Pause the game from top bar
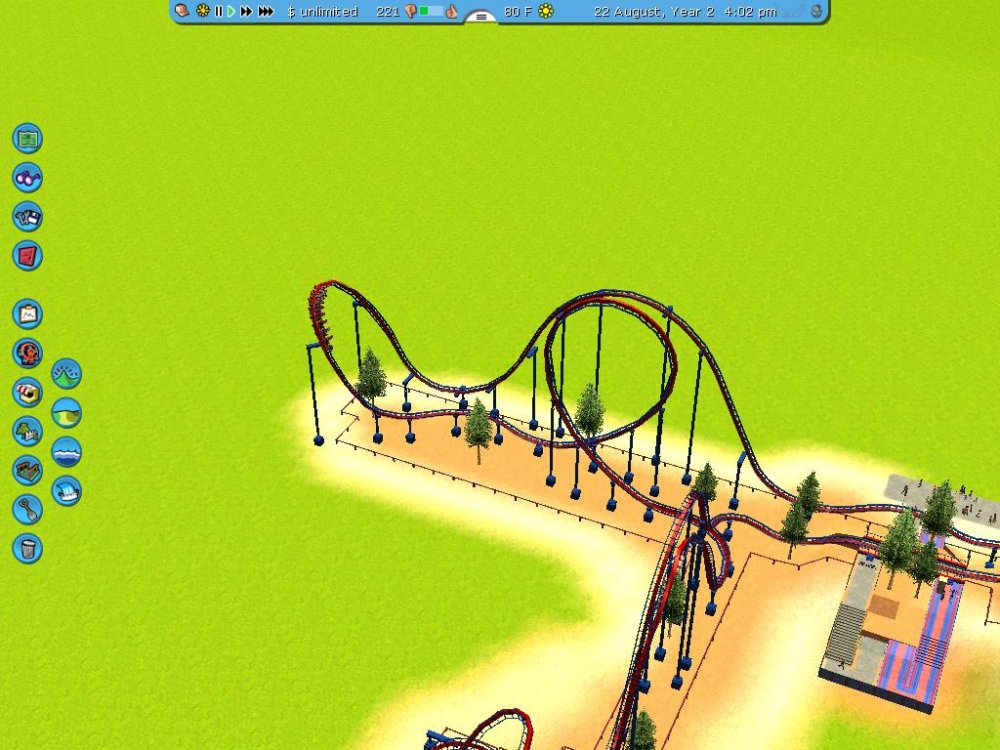 click(218, 12)
